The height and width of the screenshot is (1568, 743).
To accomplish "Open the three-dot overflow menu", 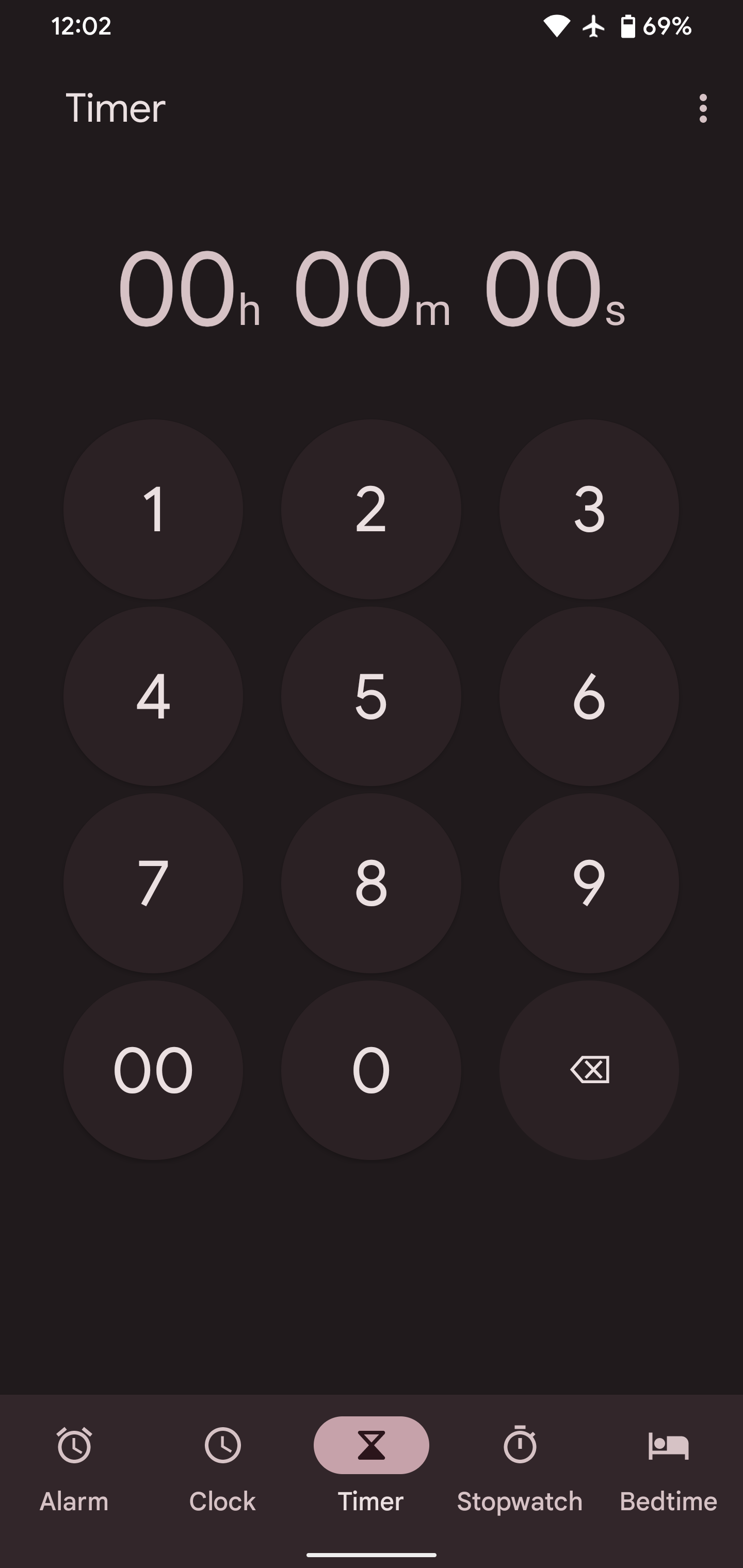I will [x=703, y=108].
